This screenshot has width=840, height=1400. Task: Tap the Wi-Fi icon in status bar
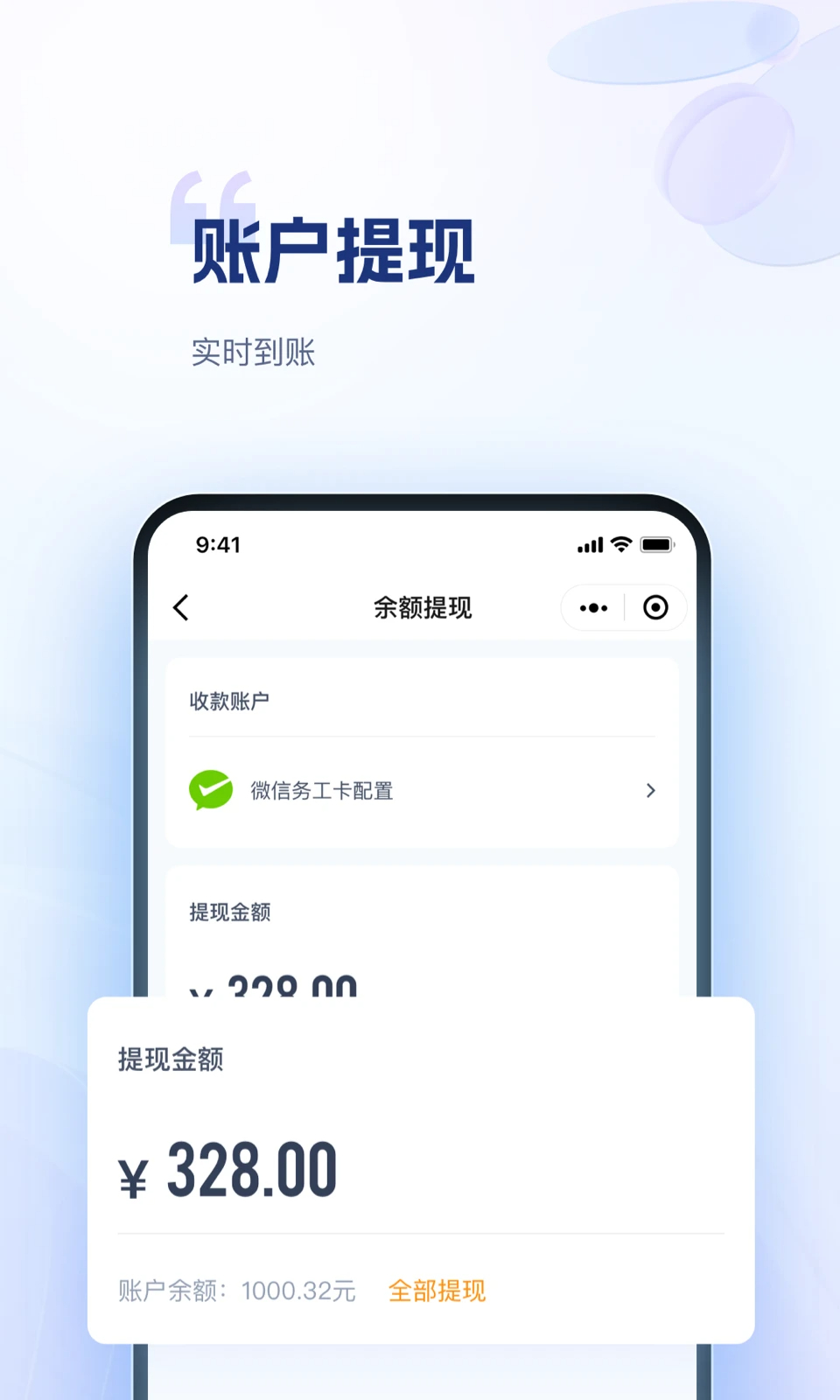click(621, 544)
